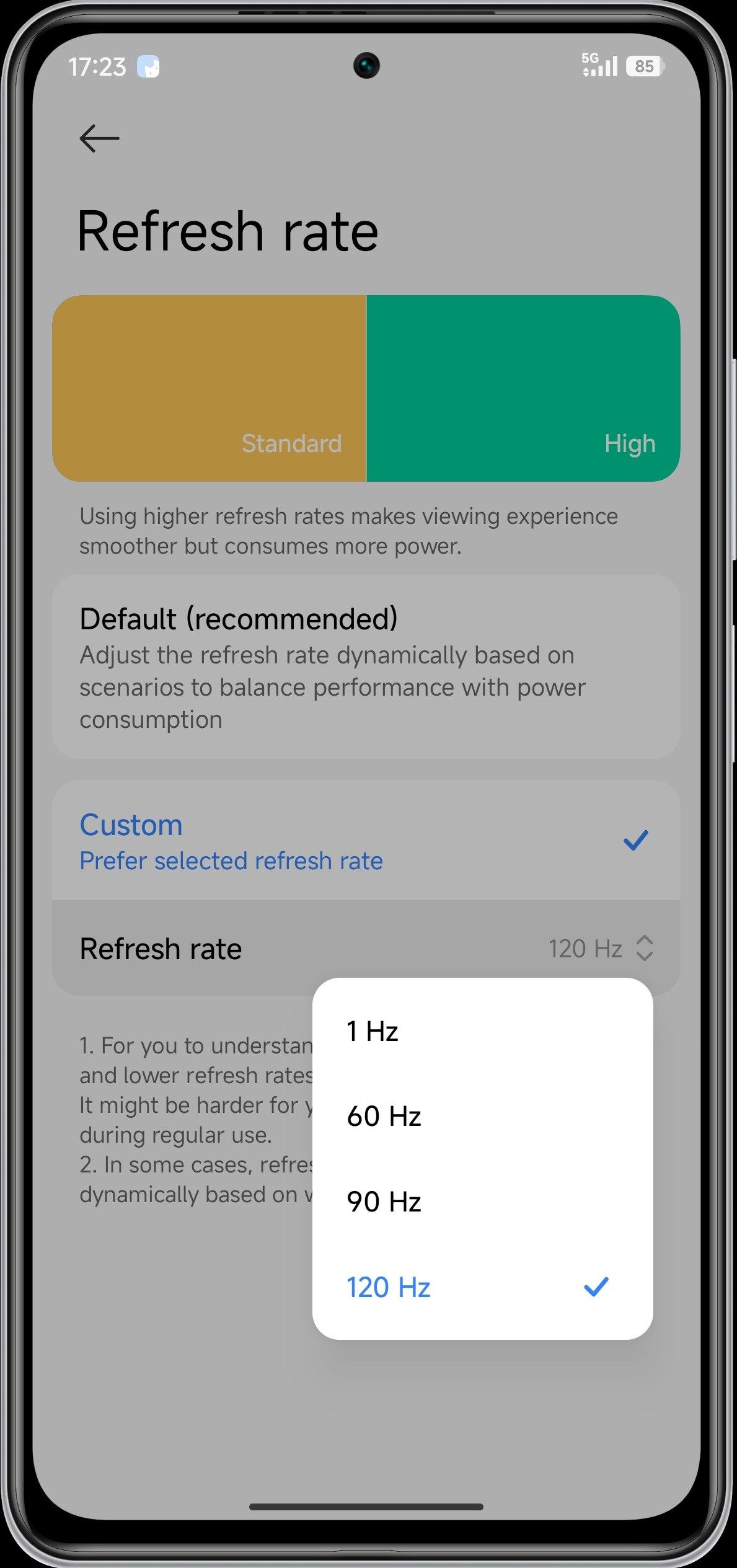Choose the 60 Hz option
737x1568 pixels.
[x=482, y=1116]
